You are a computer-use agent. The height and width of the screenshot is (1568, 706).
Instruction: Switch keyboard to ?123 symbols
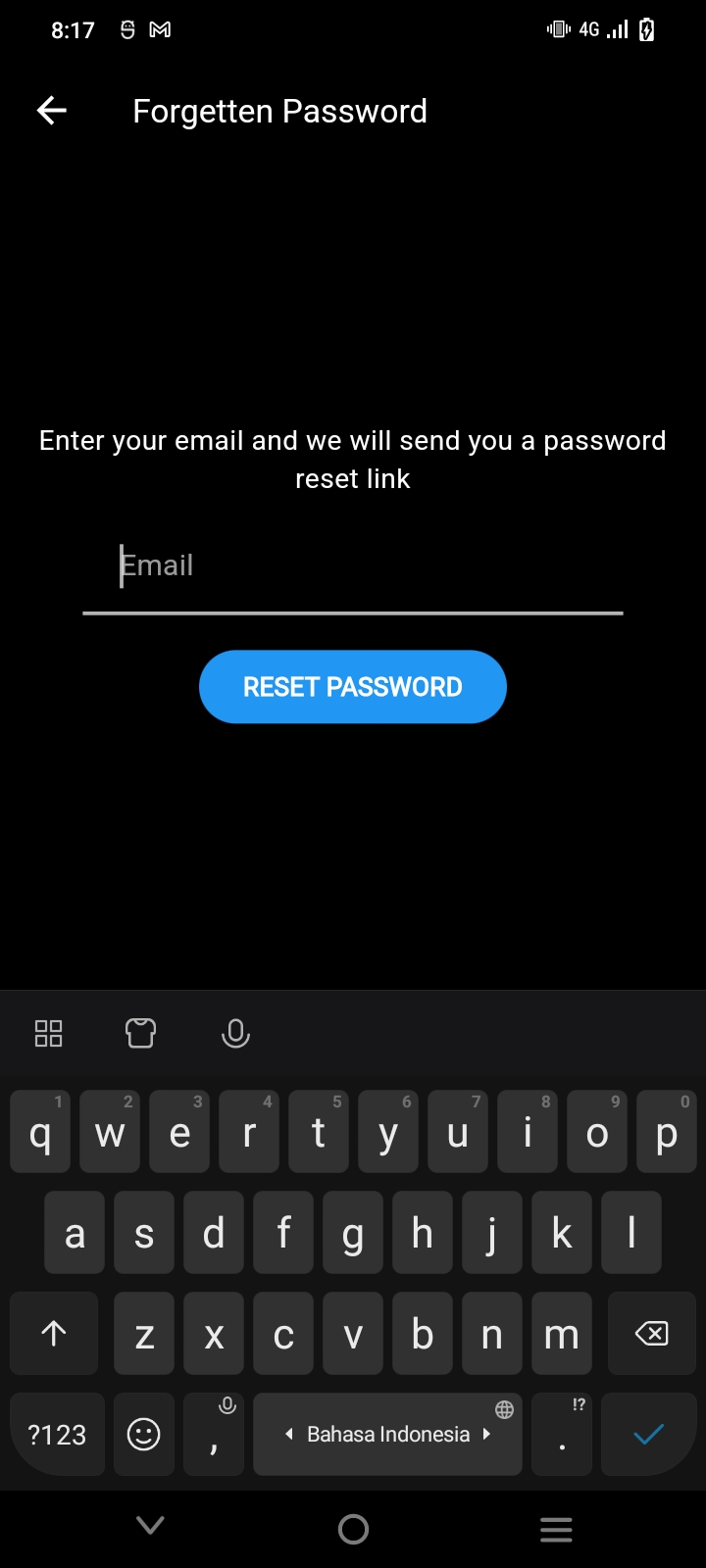coord(57,1435)
